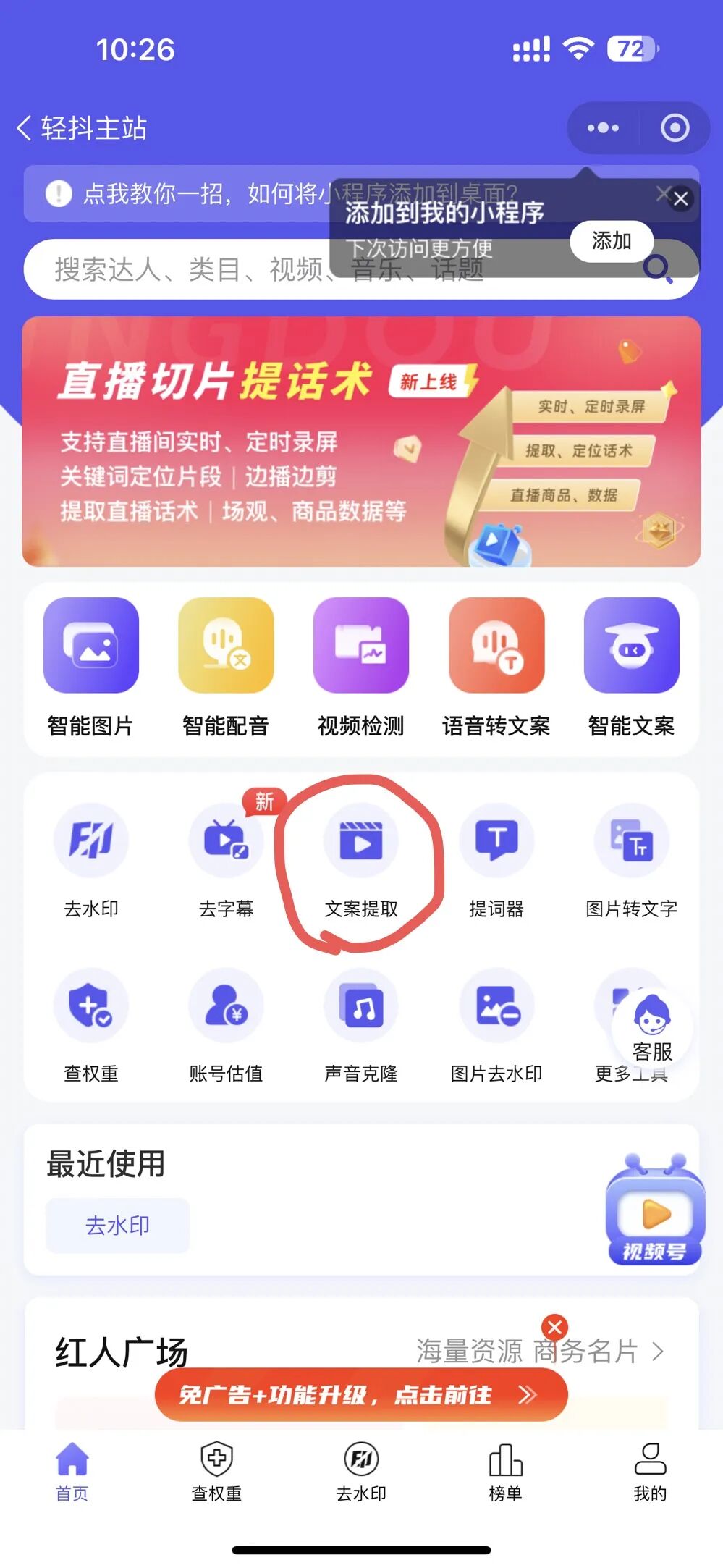Viewport: 723px width, 1568px height.
Task: Switch to the 榜单 tab
Action: (x=505, y=1472)
